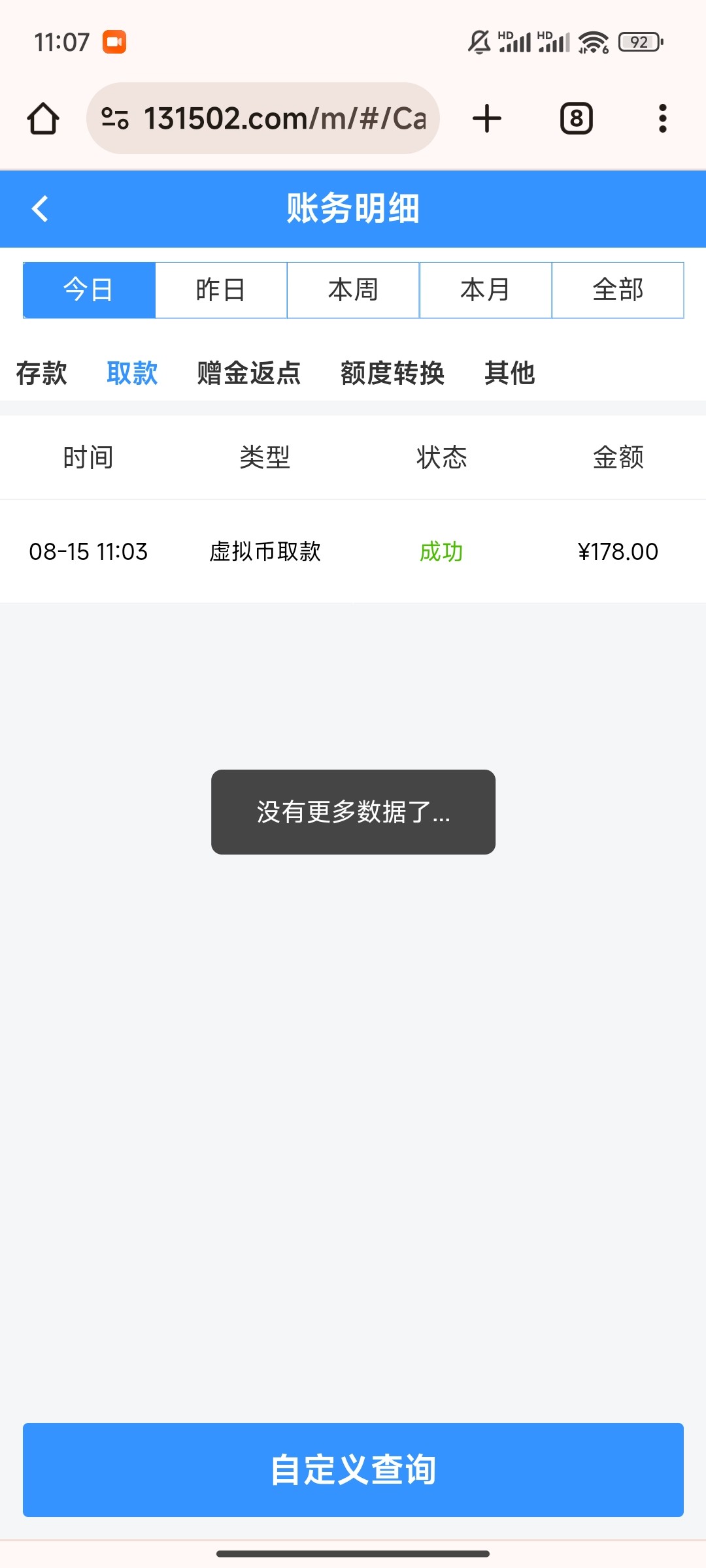Tap the 自定义查询 button
Image resolution: width=706 pixels, height=1568 pixels.
click(x=353, y=1470)
